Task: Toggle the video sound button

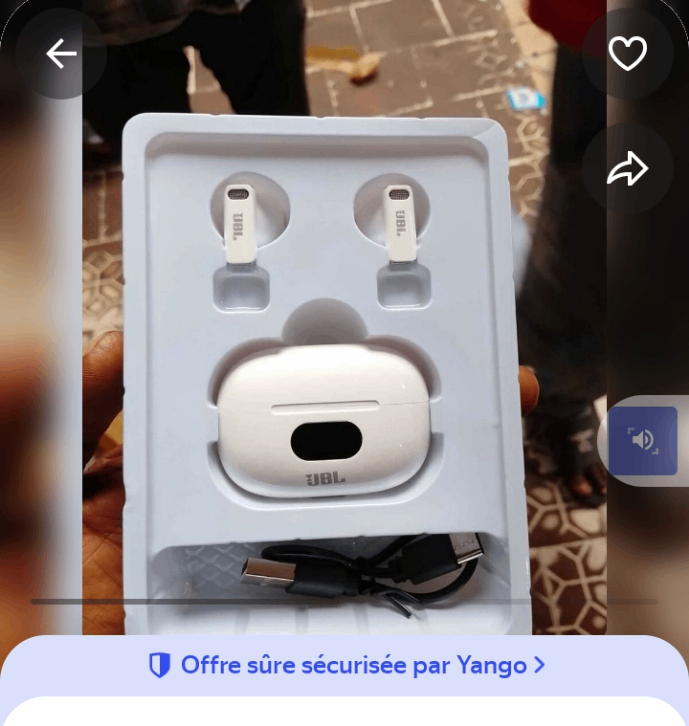Action: 643,440
